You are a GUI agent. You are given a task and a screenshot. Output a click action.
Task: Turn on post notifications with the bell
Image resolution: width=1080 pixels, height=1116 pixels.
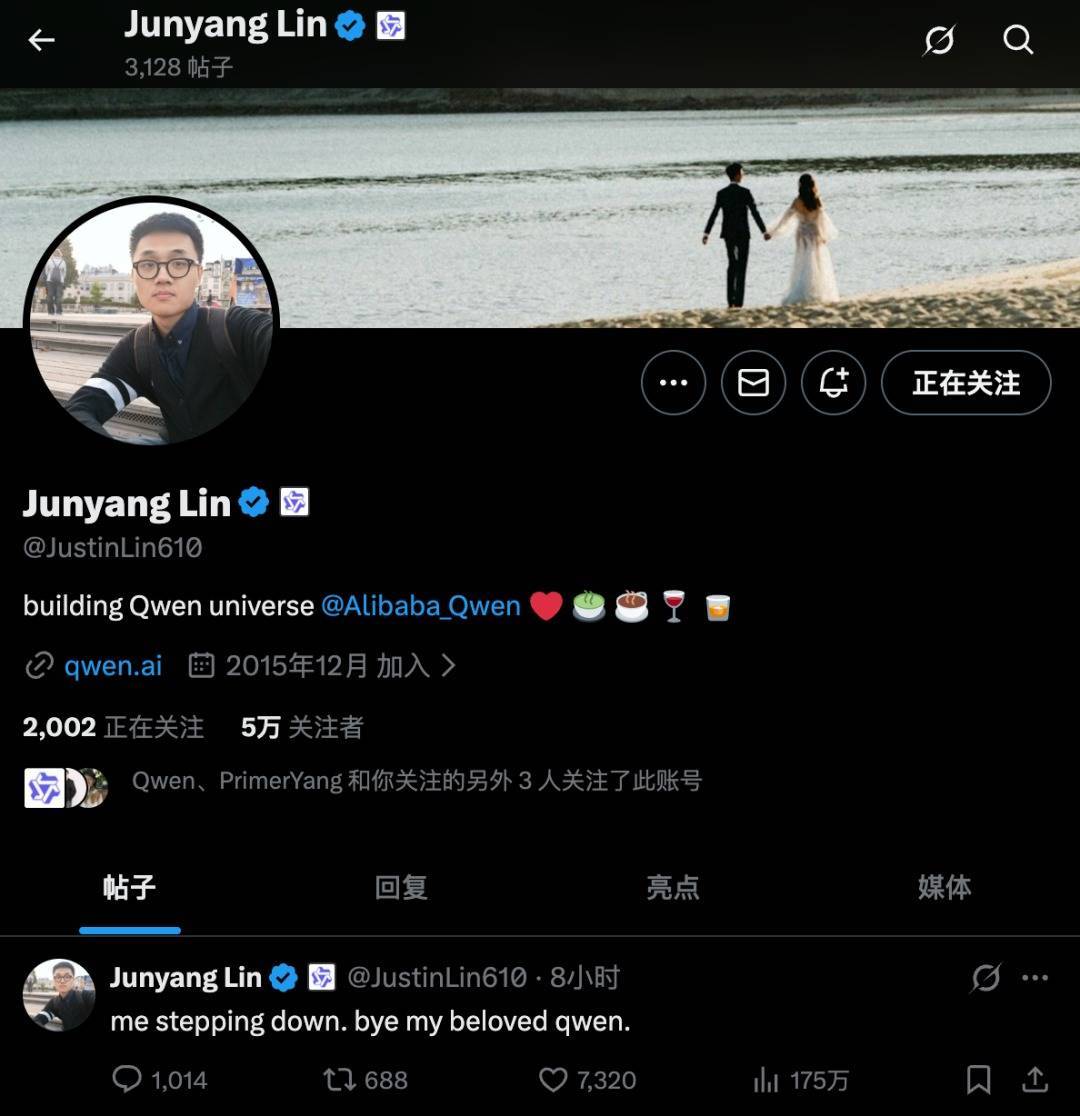click(x=833, y=382)
